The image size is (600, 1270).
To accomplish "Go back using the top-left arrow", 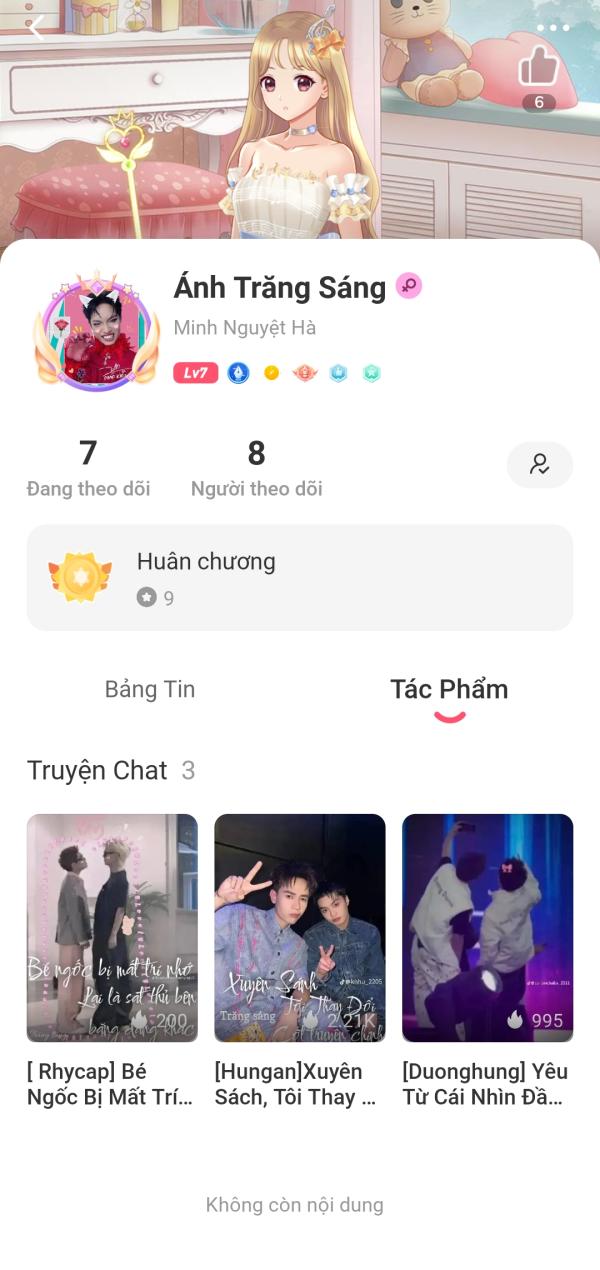I will (x=36, y=27).
